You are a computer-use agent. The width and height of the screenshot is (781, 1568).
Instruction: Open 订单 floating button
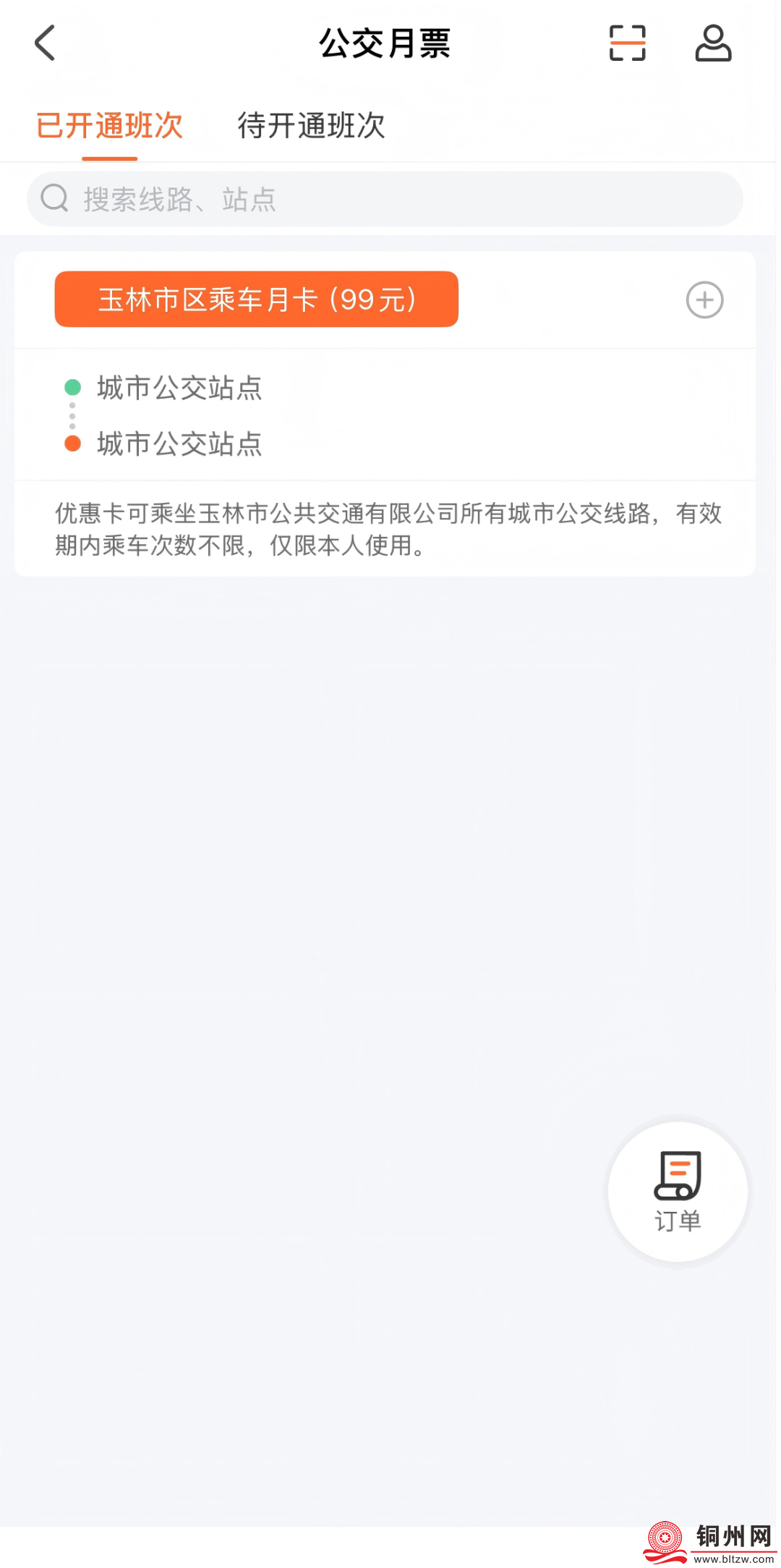678,1192
